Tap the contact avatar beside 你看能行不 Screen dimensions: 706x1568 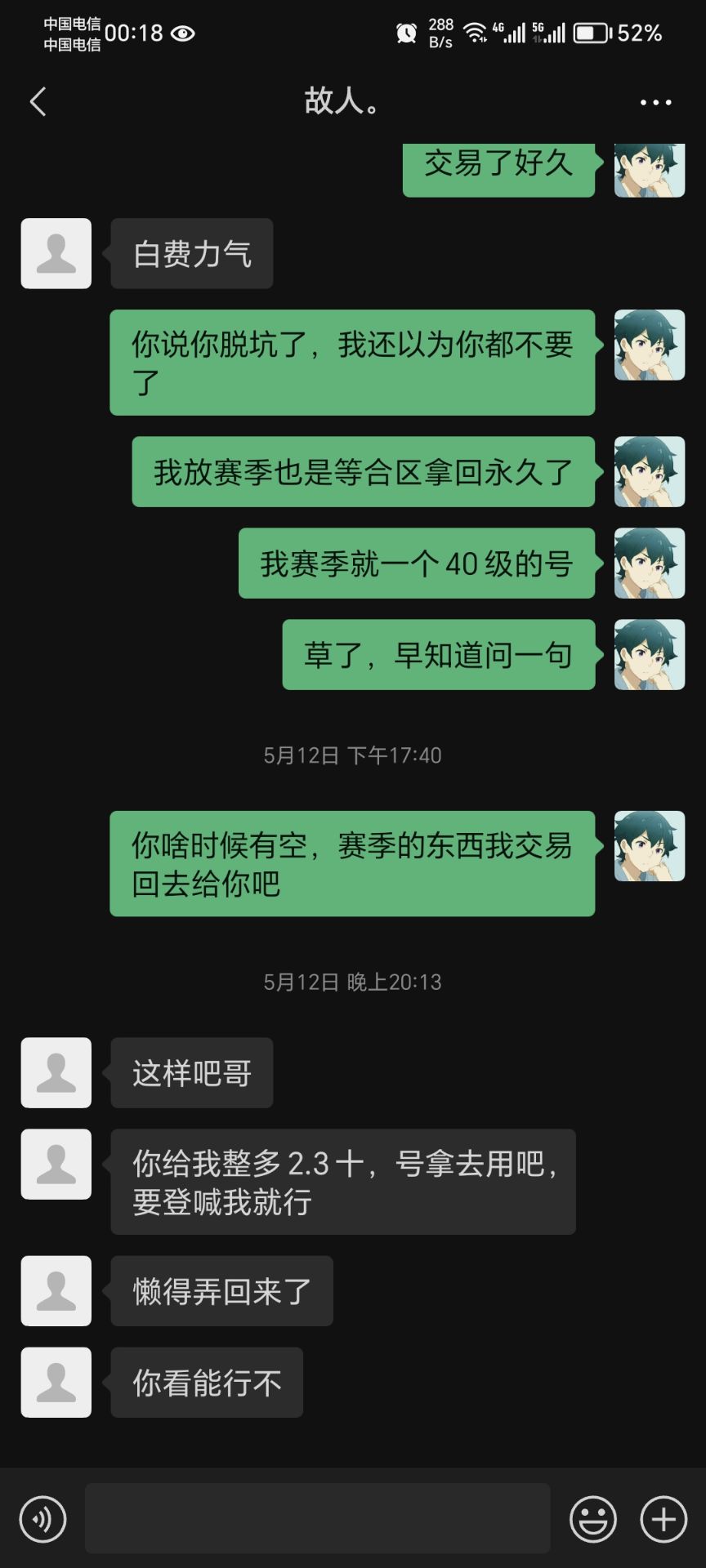(x=56, y=1382)
